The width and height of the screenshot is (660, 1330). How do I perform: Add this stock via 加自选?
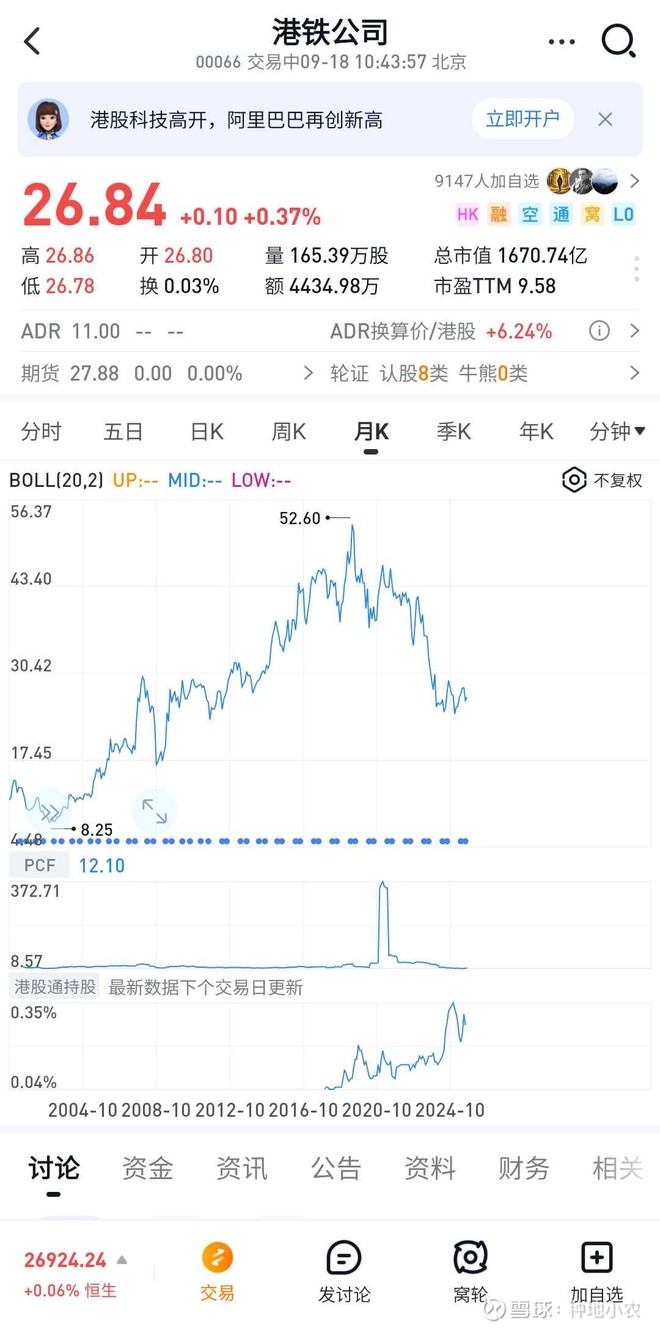(x=597, y=1271)
